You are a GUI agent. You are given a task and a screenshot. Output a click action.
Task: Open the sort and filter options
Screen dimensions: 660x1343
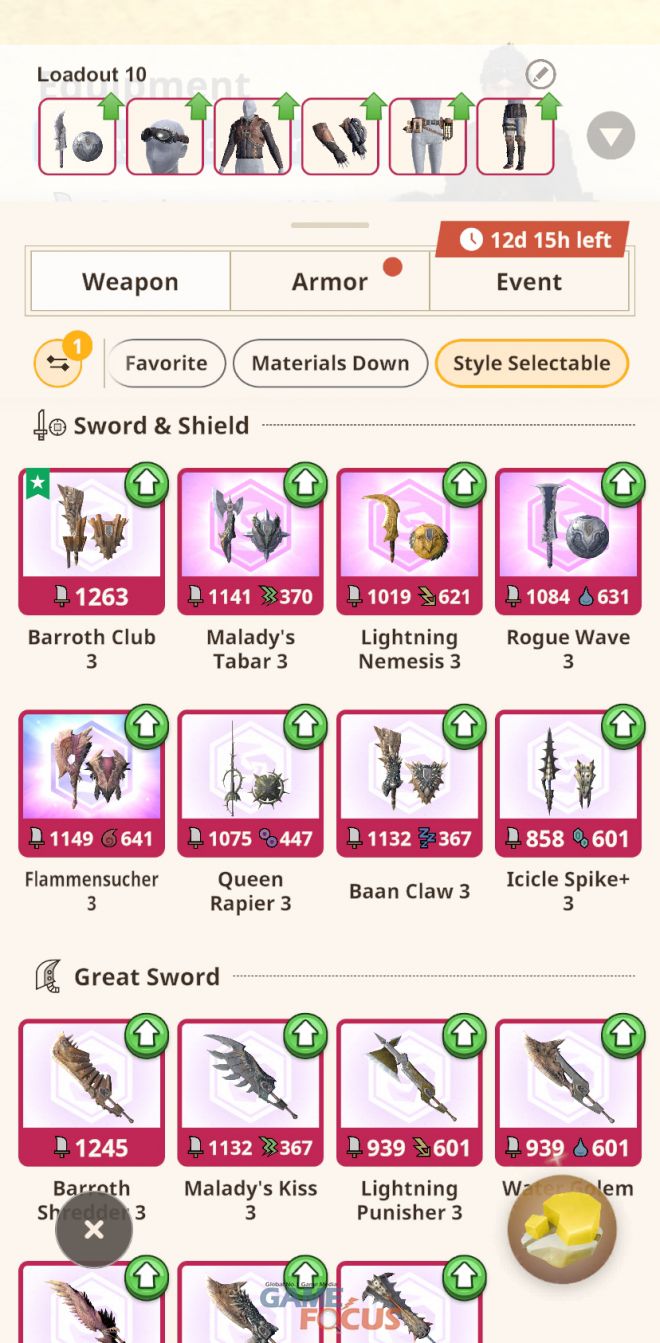(59, 363)
